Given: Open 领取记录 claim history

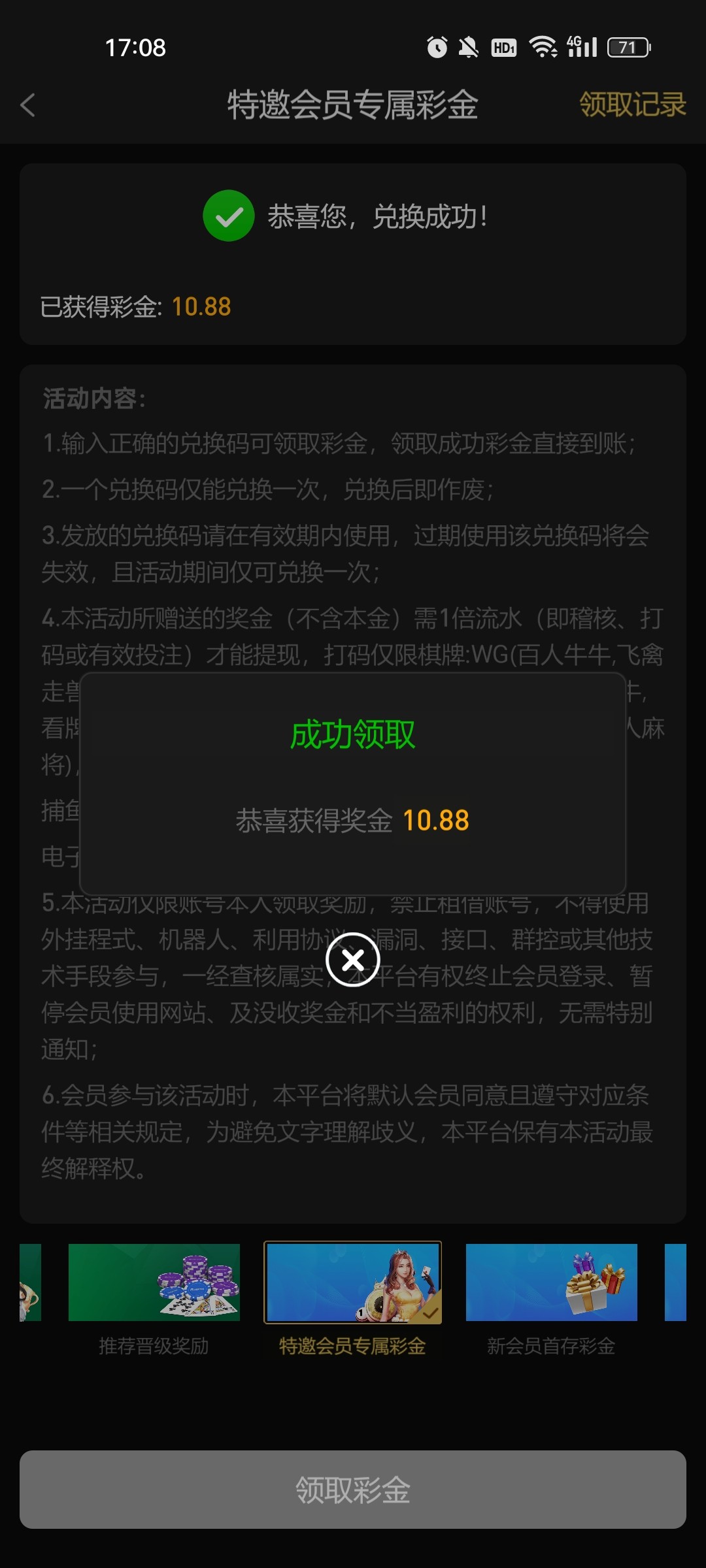Looking at the screenshot, I should pyautogui.click(x=632, y=105).
